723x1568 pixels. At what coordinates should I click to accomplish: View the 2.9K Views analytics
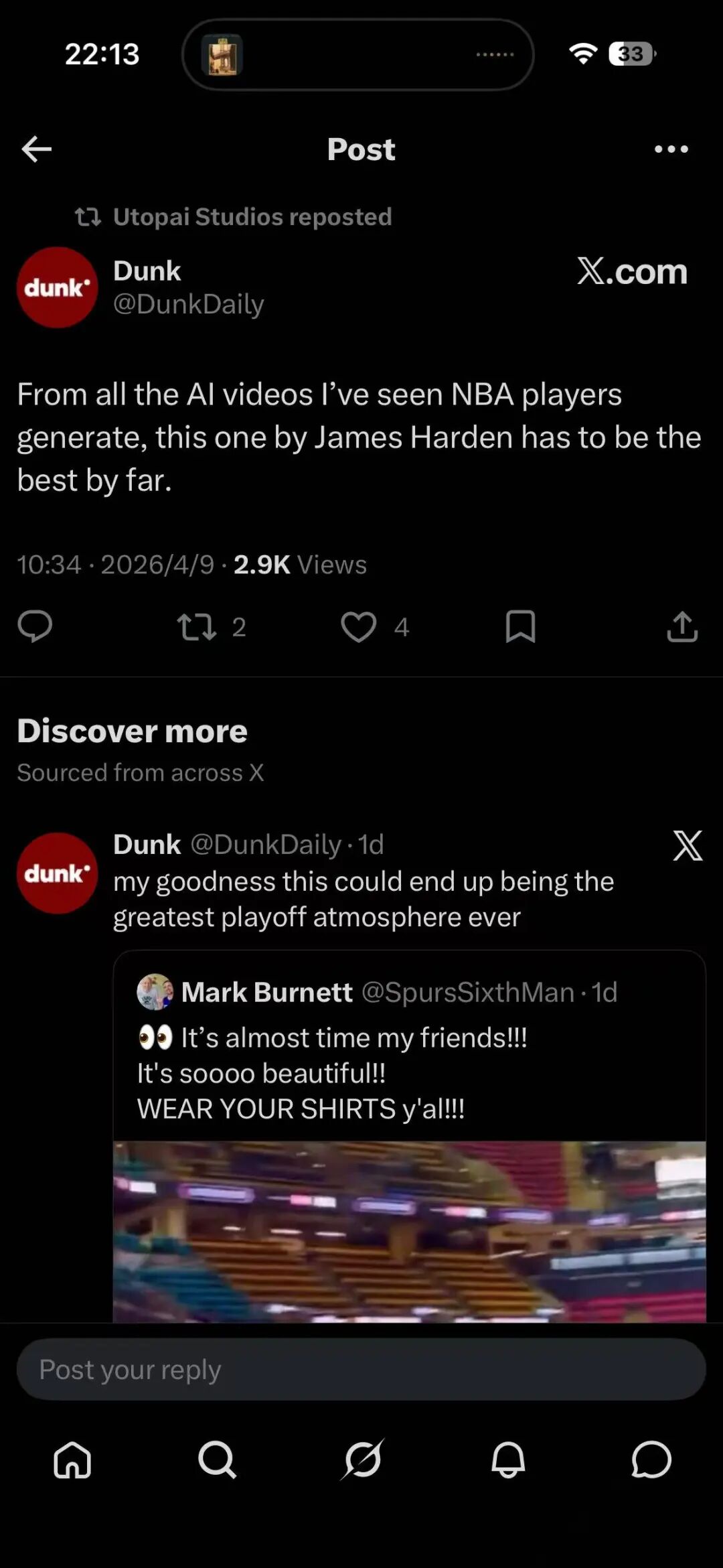pos(299,565)
